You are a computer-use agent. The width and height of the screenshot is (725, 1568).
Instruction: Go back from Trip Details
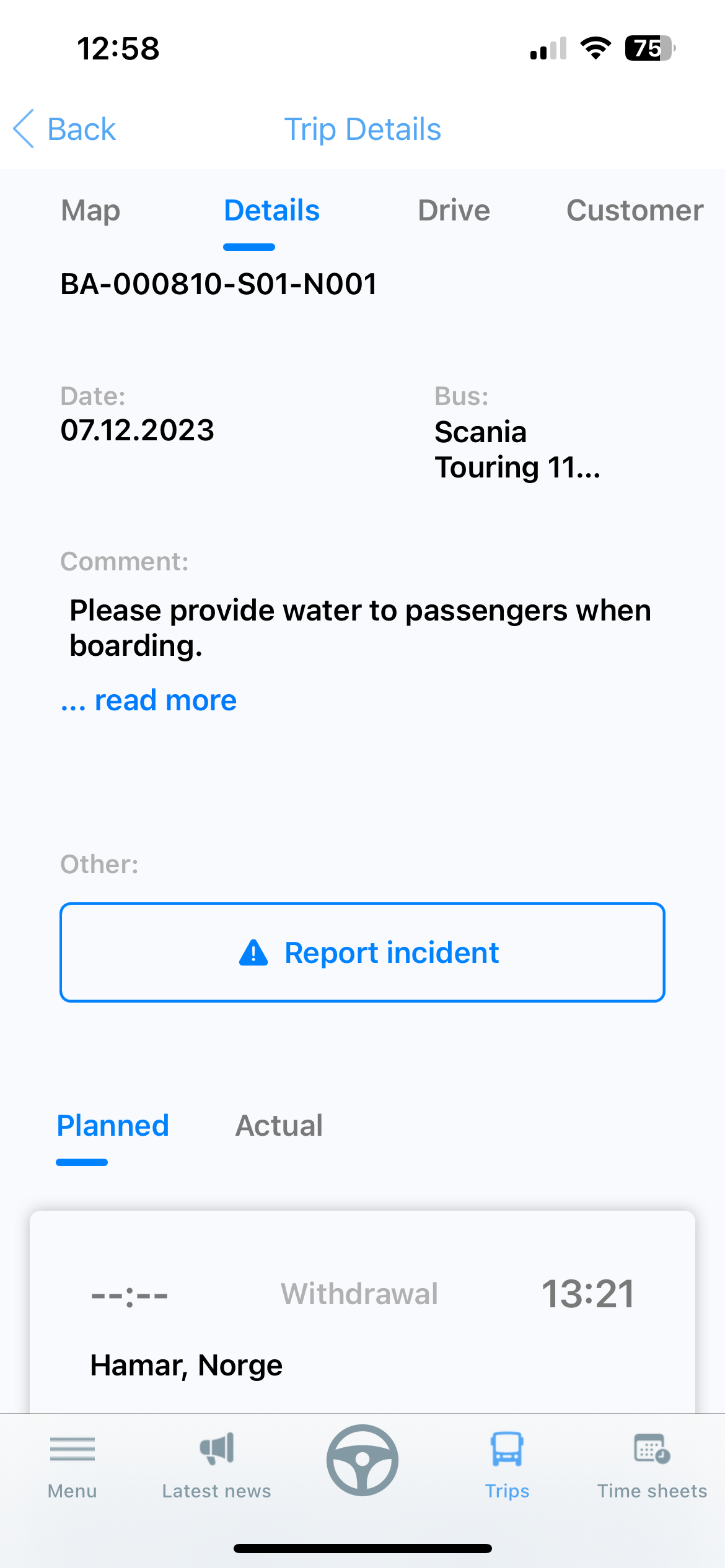(64, 129)
